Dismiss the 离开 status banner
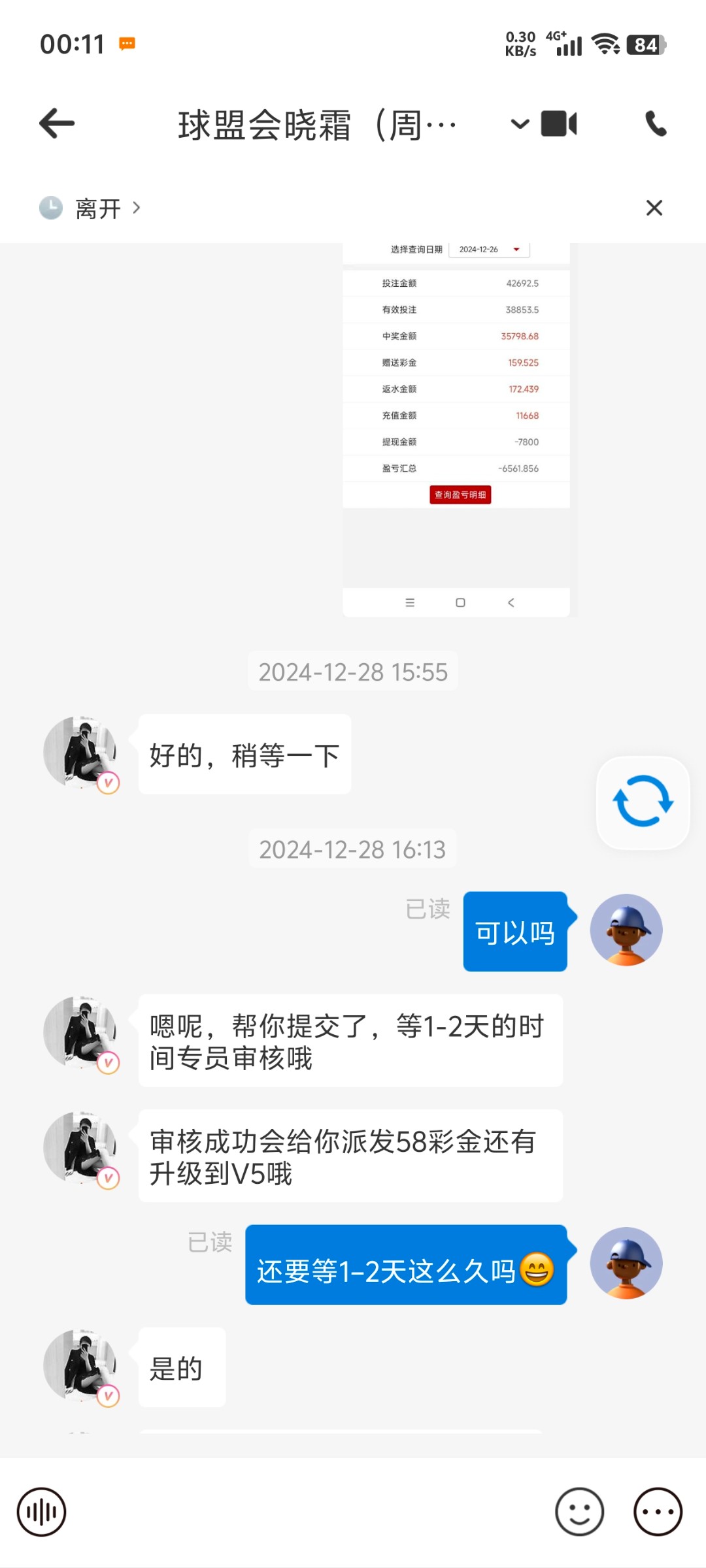Screen dimensions: 706x1568 click(x=654, y=208)
